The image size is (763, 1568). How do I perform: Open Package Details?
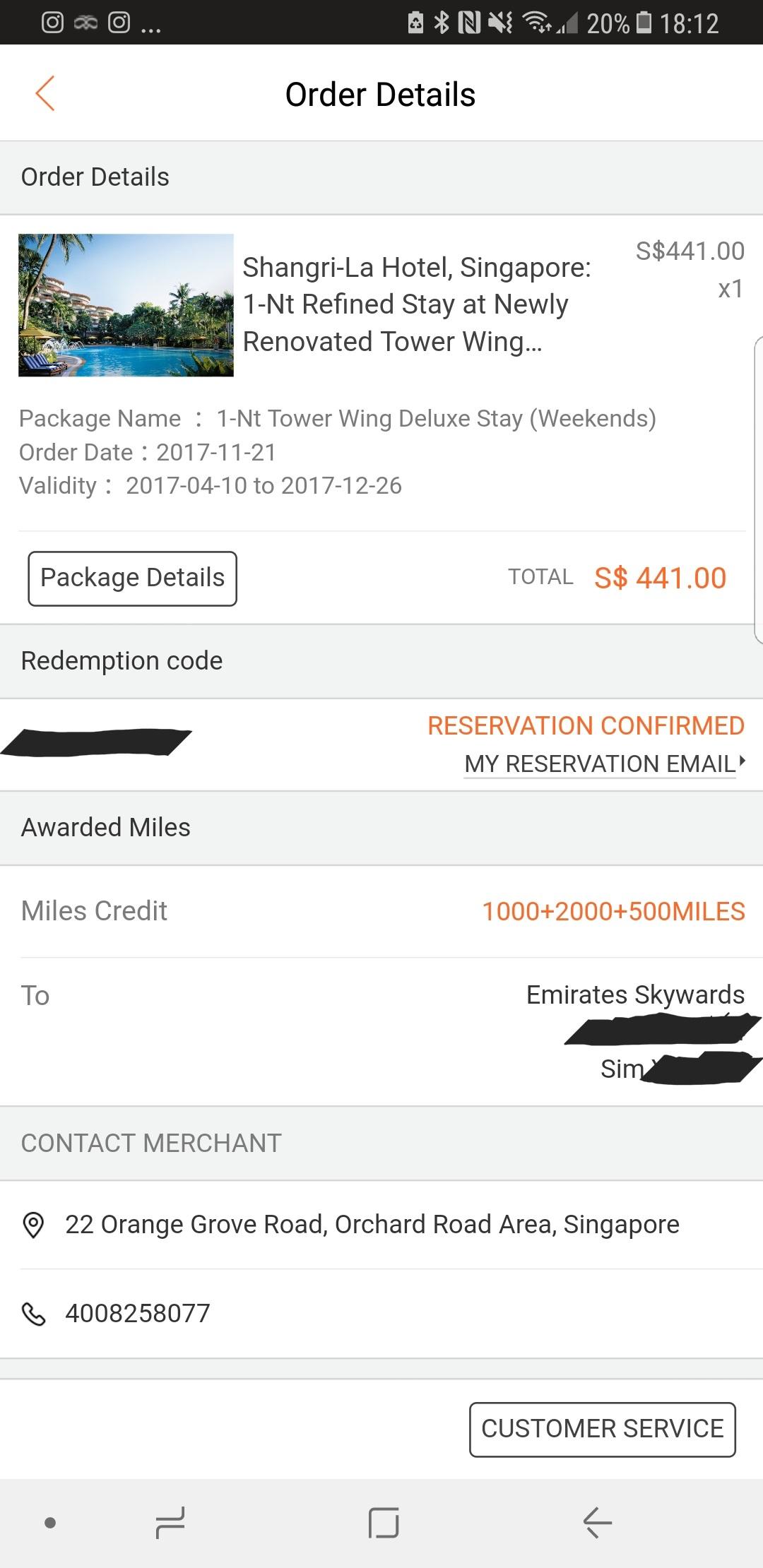pos(132,578)
